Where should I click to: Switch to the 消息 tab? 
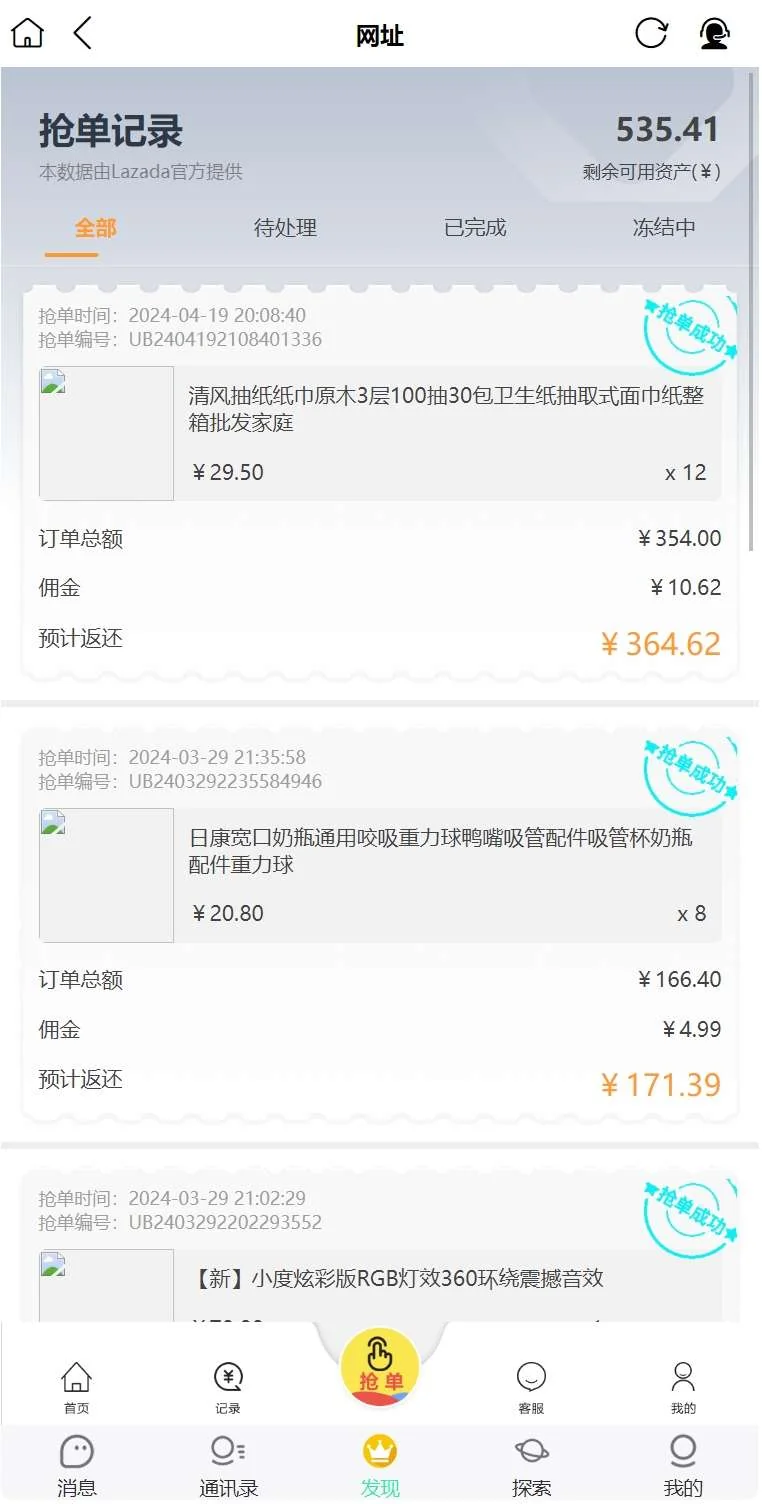tap(76, 1466)
